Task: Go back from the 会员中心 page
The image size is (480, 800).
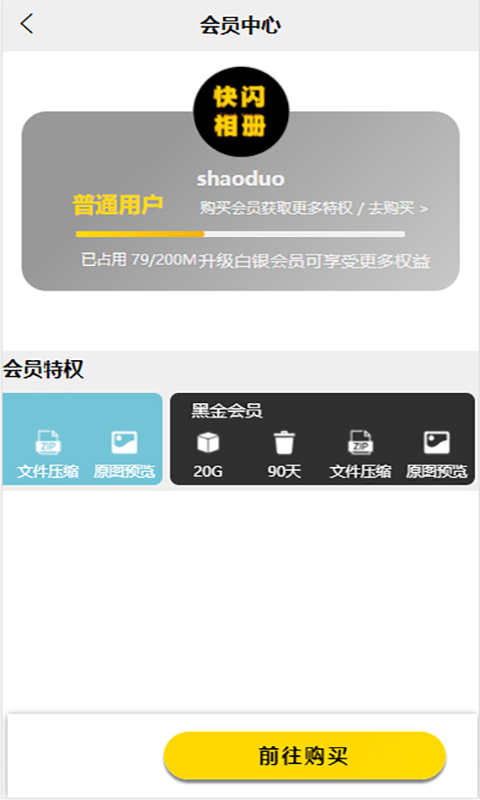Action: tap(27, 24)
